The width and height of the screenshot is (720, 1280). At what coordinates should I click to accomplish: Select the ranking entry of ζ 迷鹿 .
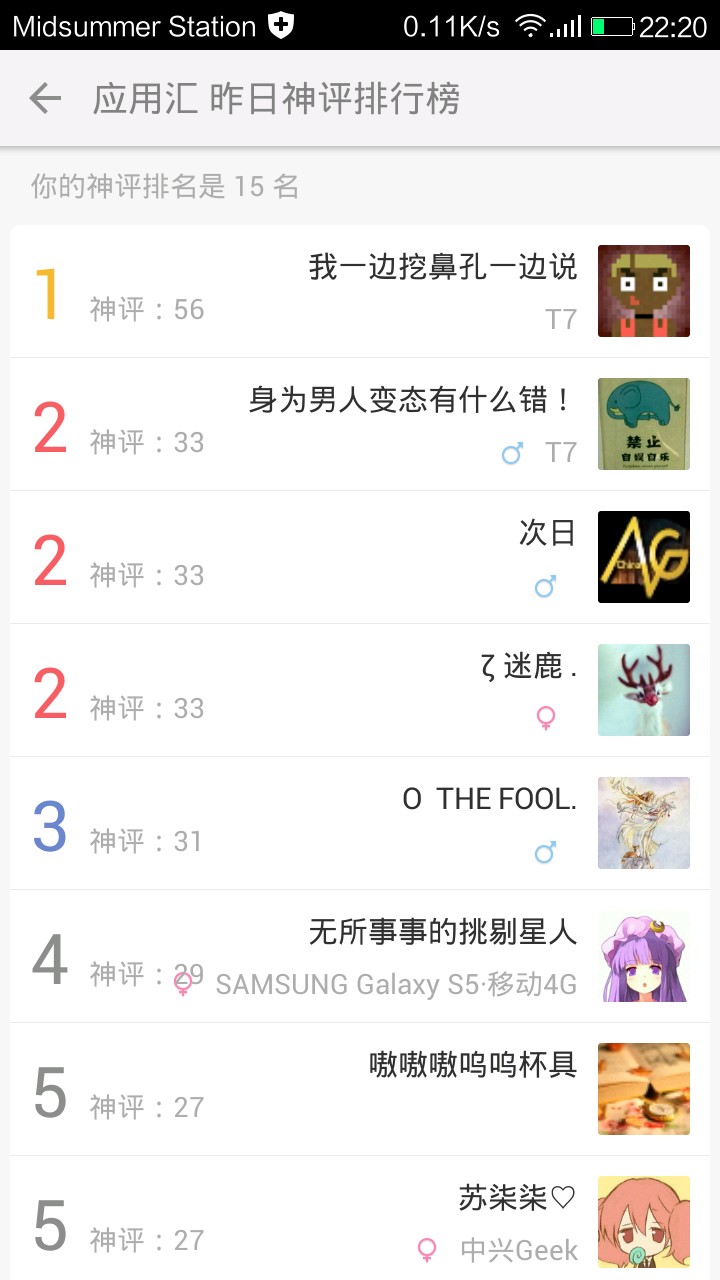tap(360, 690)
